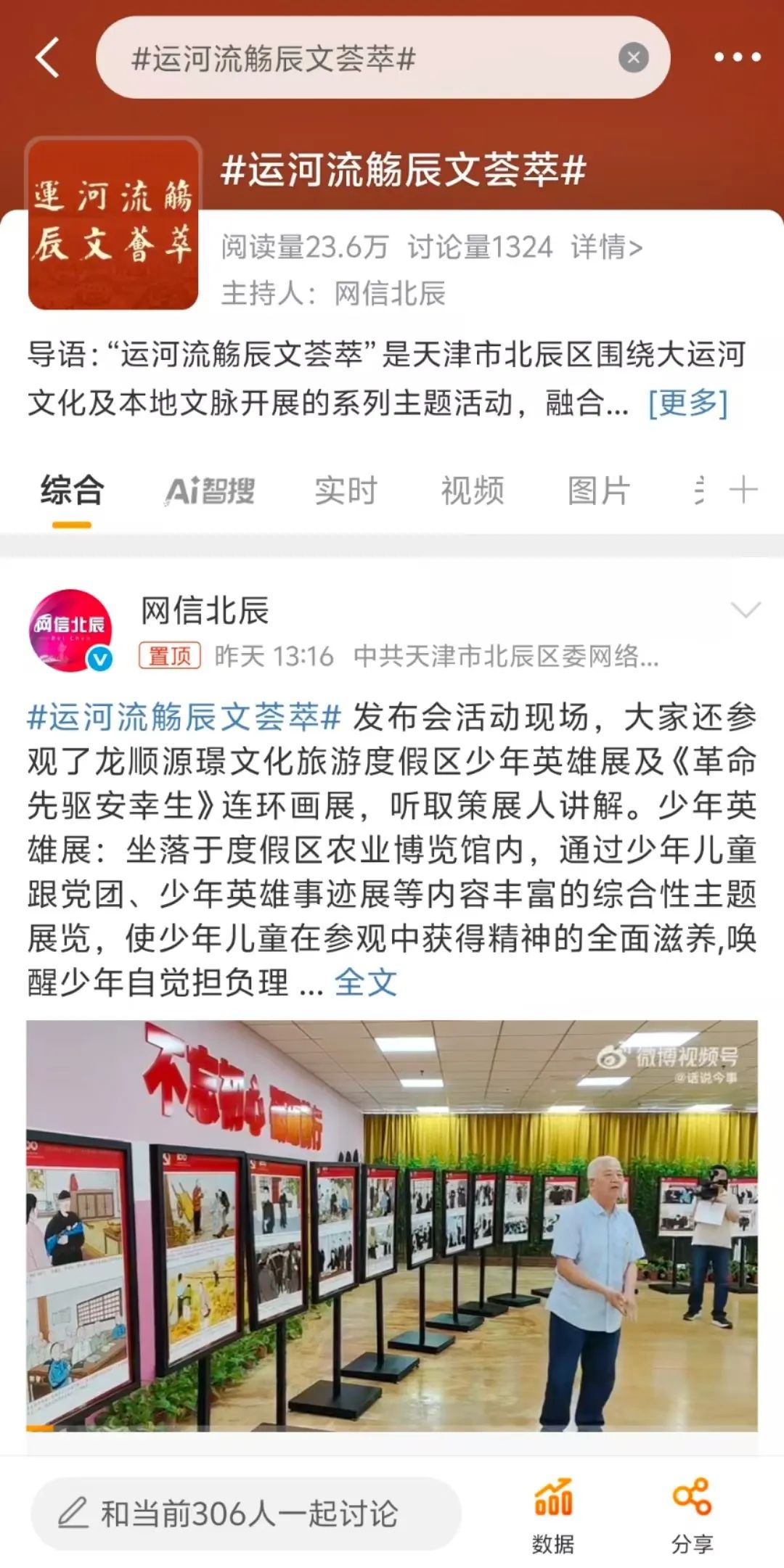Switch to the 实时 tab
The image size is (784, 1568).
coord(346,491)
